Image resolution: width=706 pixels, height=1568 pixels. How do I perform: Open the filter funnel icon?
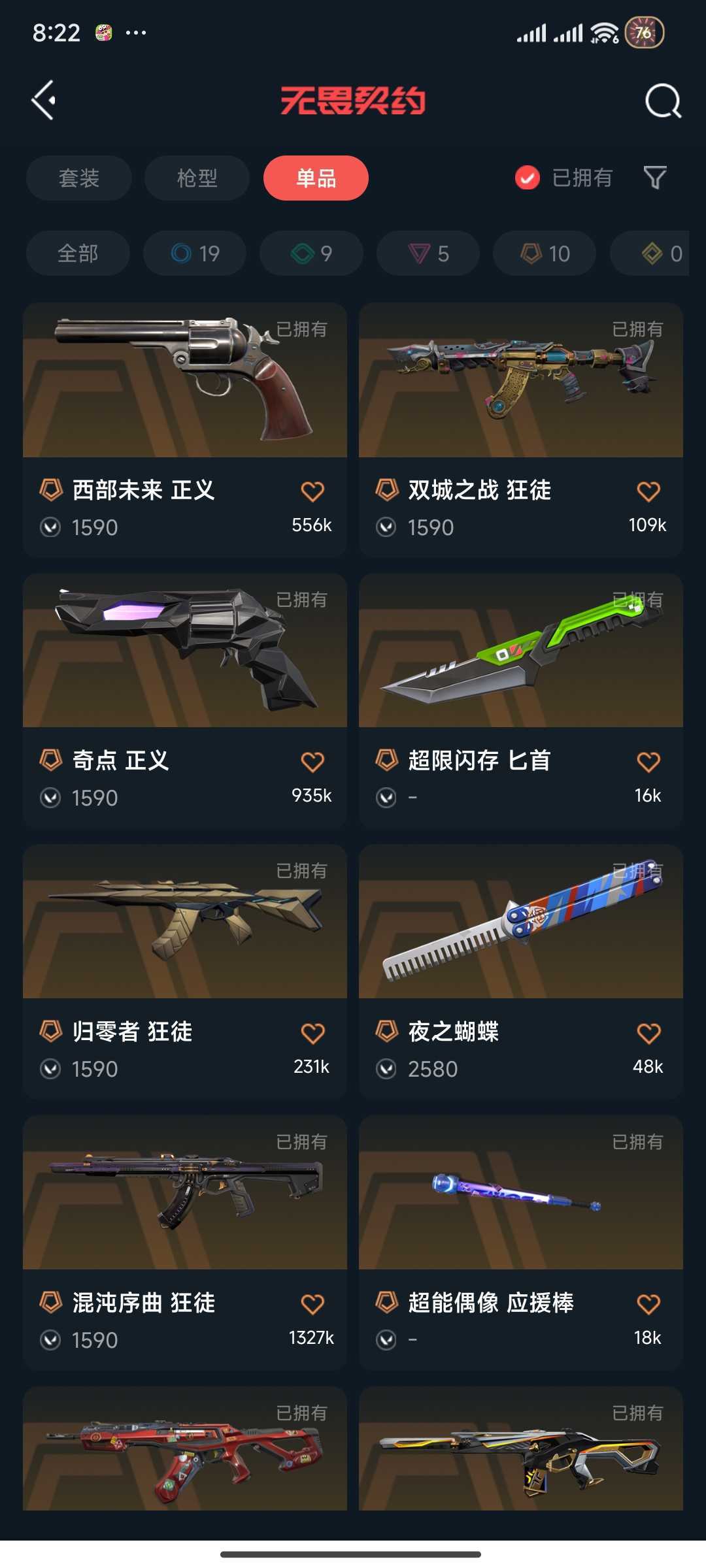655,178
